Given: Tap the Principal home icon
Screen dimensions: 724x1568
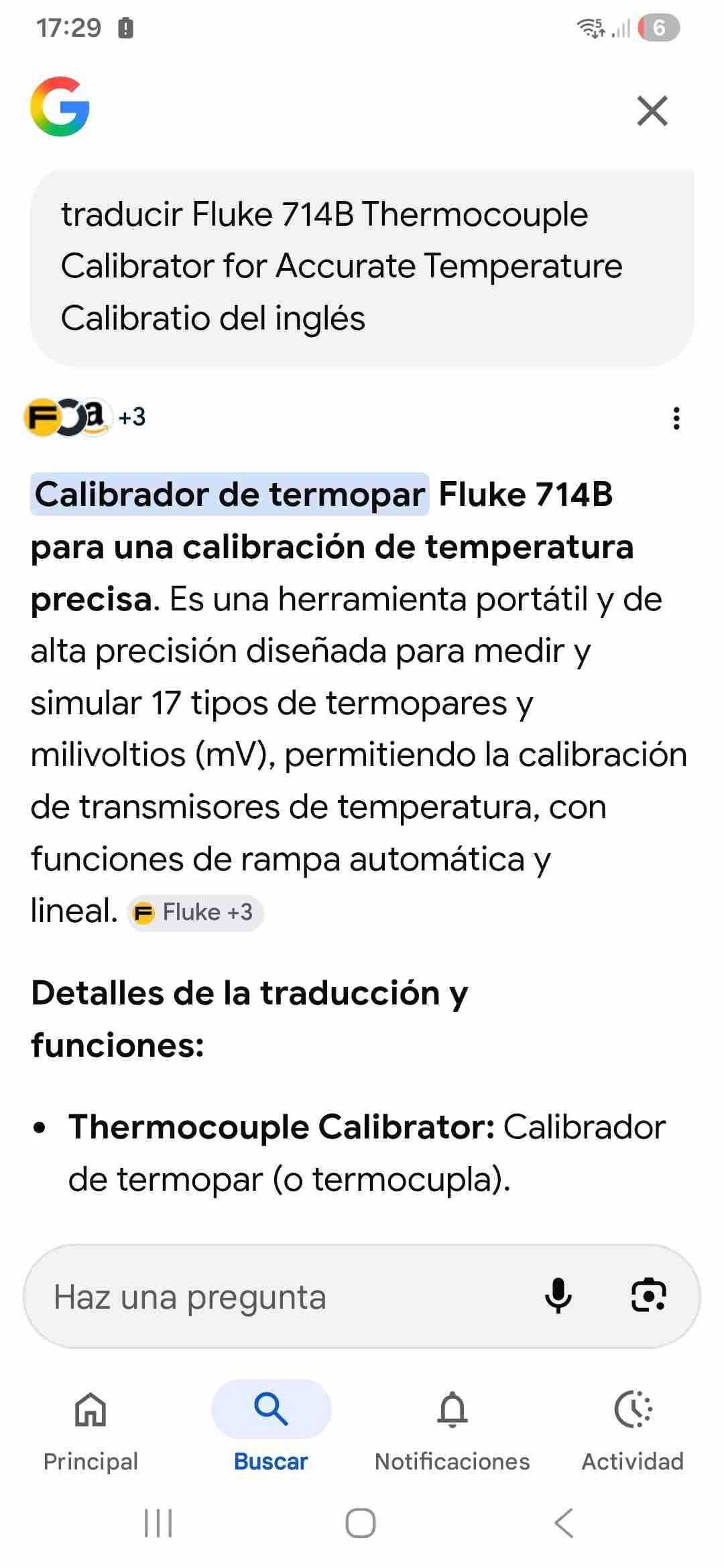Looking at the screenshot, I should (91, 1409).
